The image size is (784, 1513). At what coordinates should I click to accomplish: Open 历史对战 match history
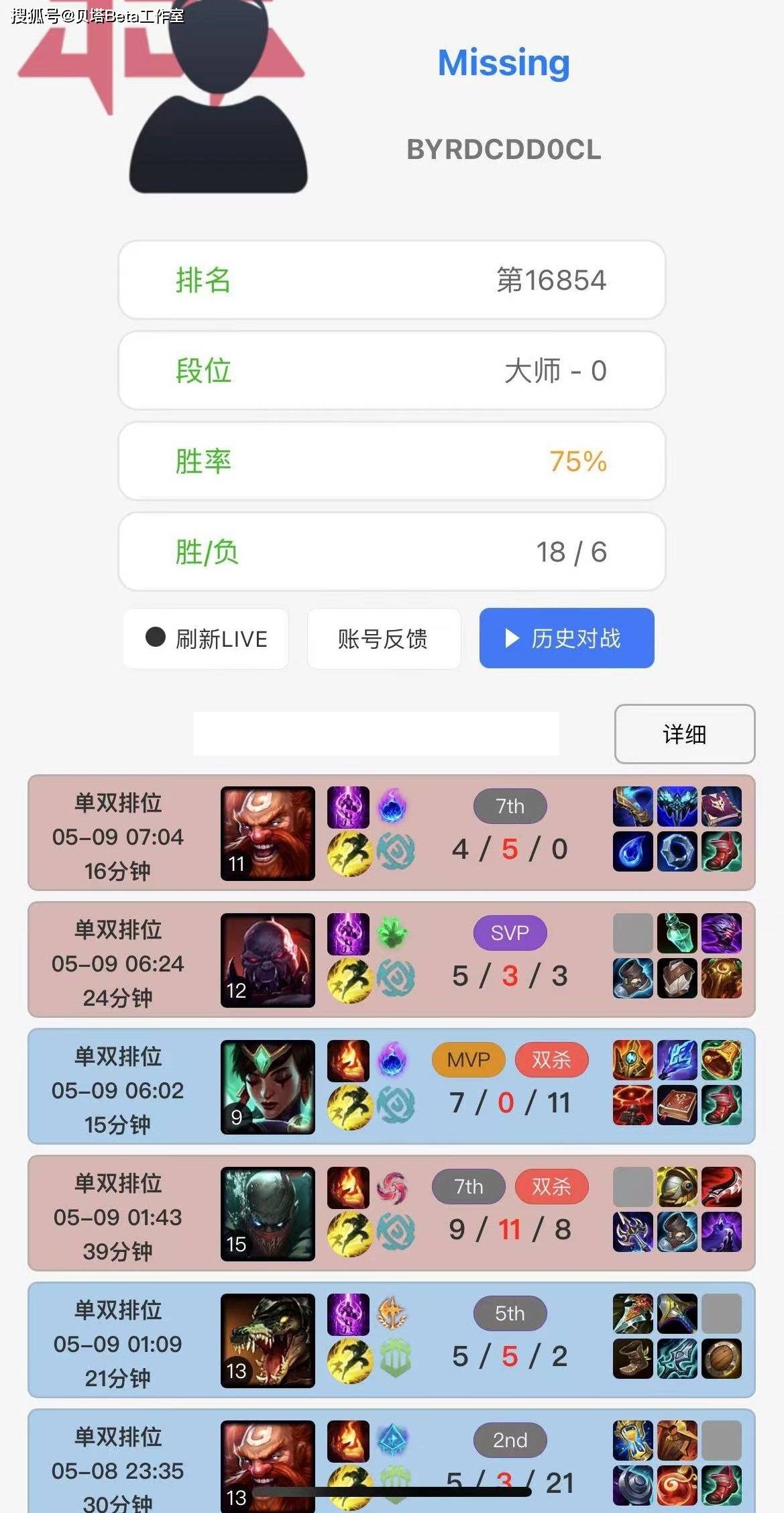pyautogui.click(x=566, y=638)
